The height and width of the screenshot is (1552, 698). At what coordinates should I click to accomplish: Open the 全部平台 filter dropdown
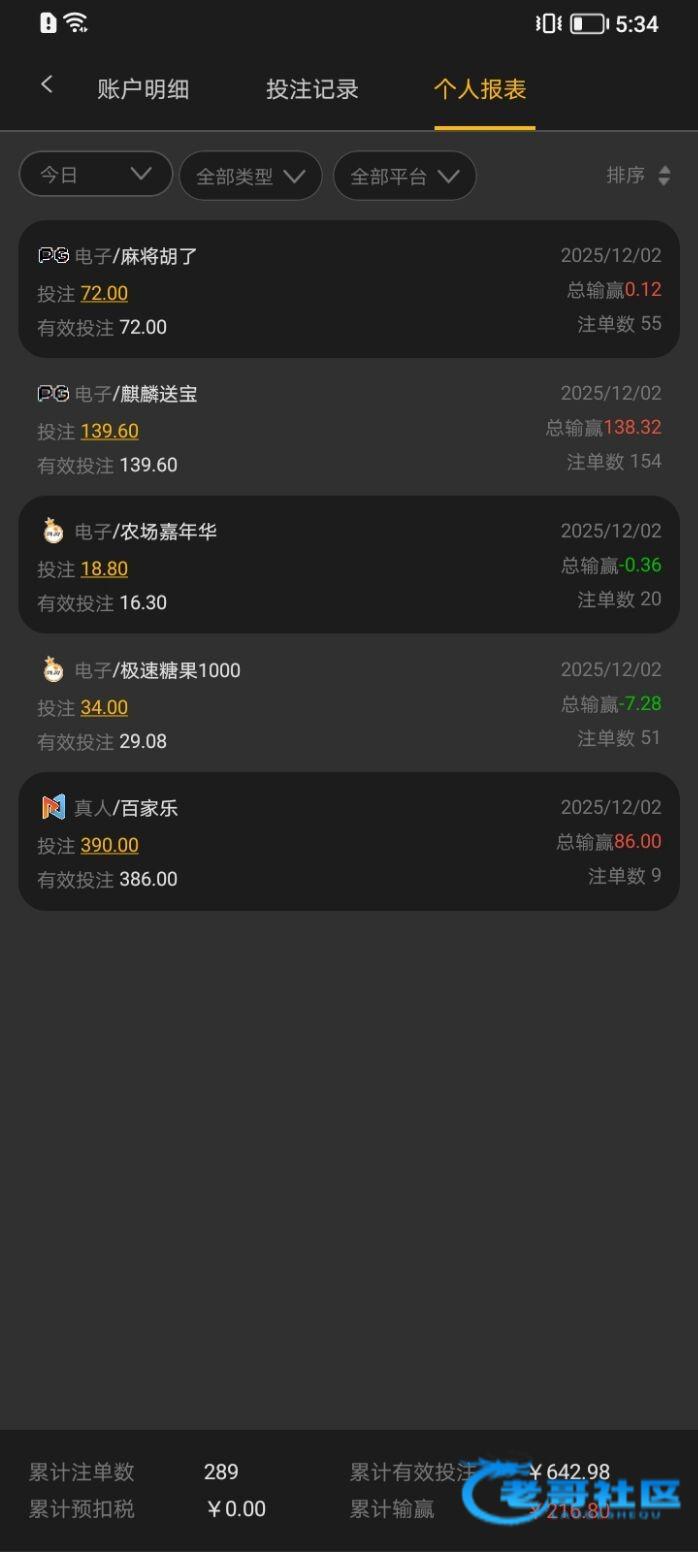404,176
